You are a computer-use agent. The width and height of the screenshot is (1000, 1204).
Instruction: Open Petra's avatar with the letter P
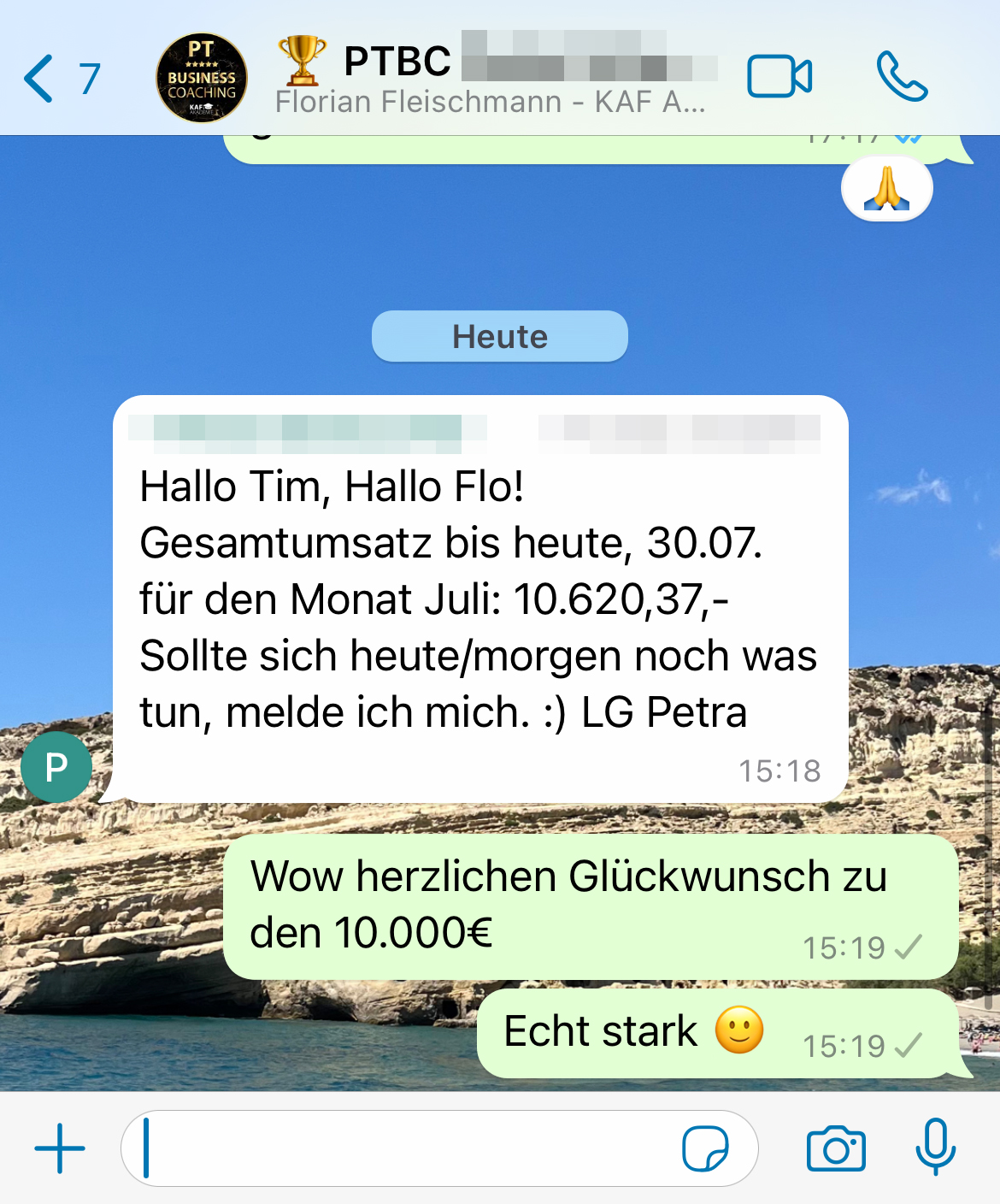pos(56,767)
